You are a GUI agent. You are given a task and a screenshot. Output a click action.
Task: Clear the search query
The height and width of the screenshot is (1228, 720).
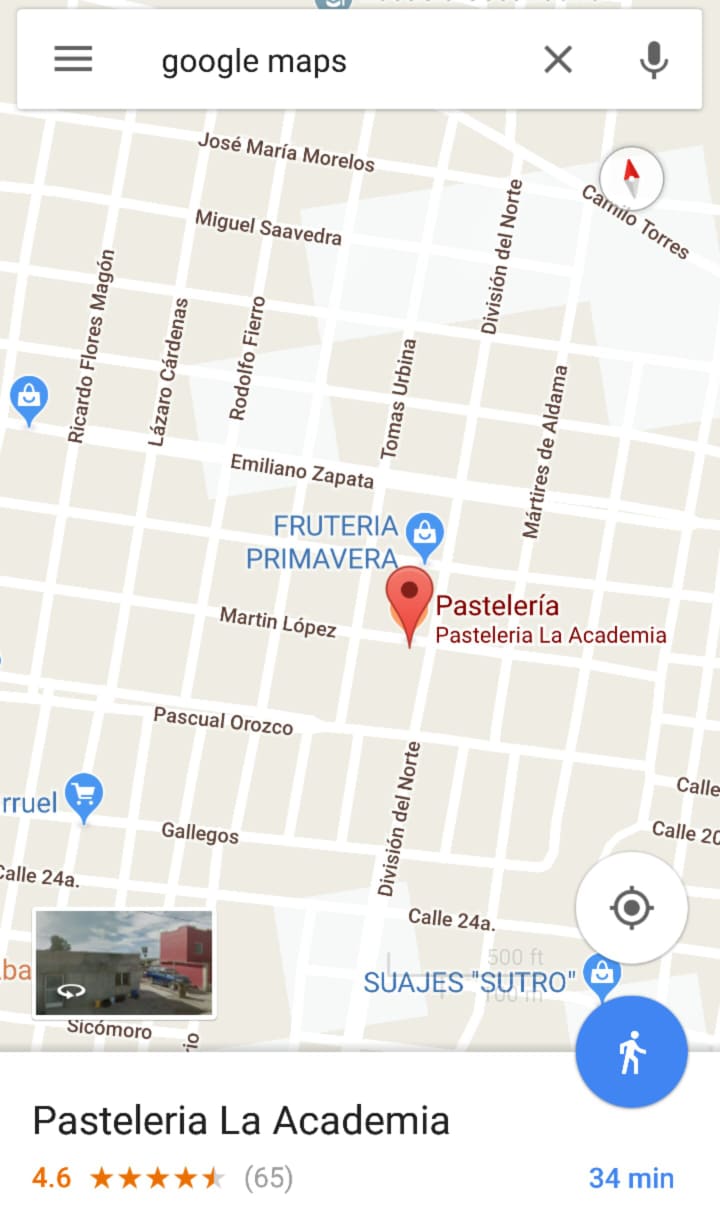coord(558,60)
